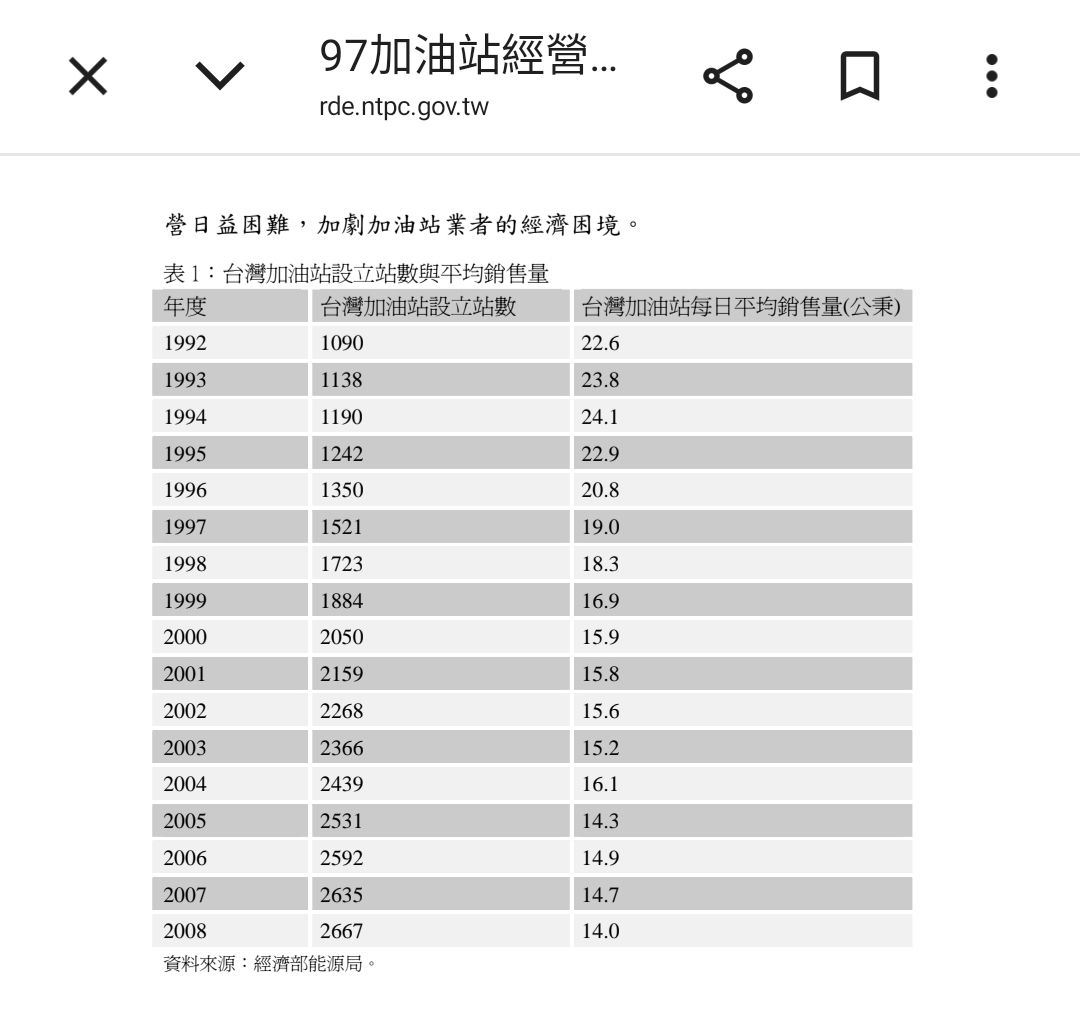Minimize the page with the down chevron
Viewport: 1080px width, 1011px height.
(x=220, y=76)
